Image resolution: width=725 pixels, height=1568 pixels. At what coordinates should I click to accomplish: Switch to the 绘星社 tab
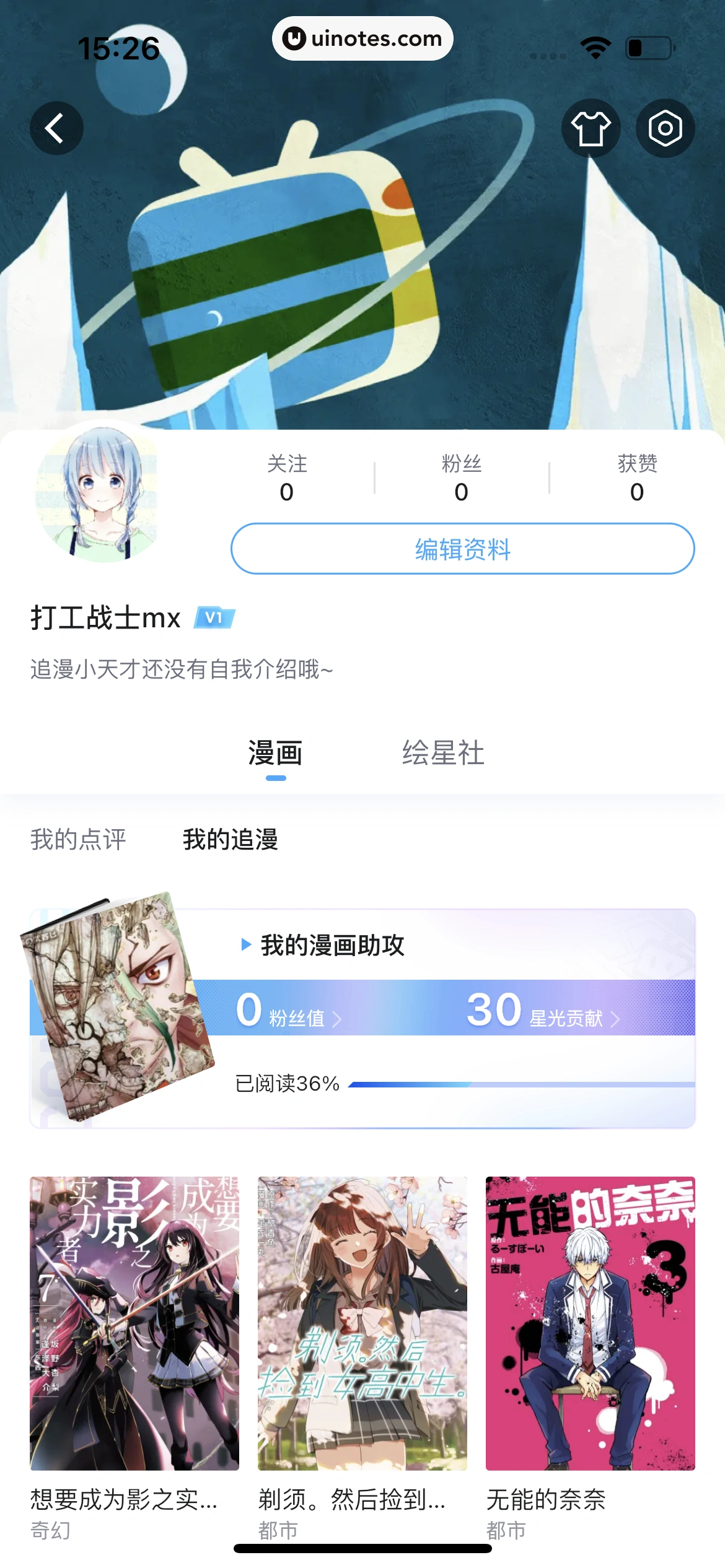pyautogui.click(x=443, y=753)
